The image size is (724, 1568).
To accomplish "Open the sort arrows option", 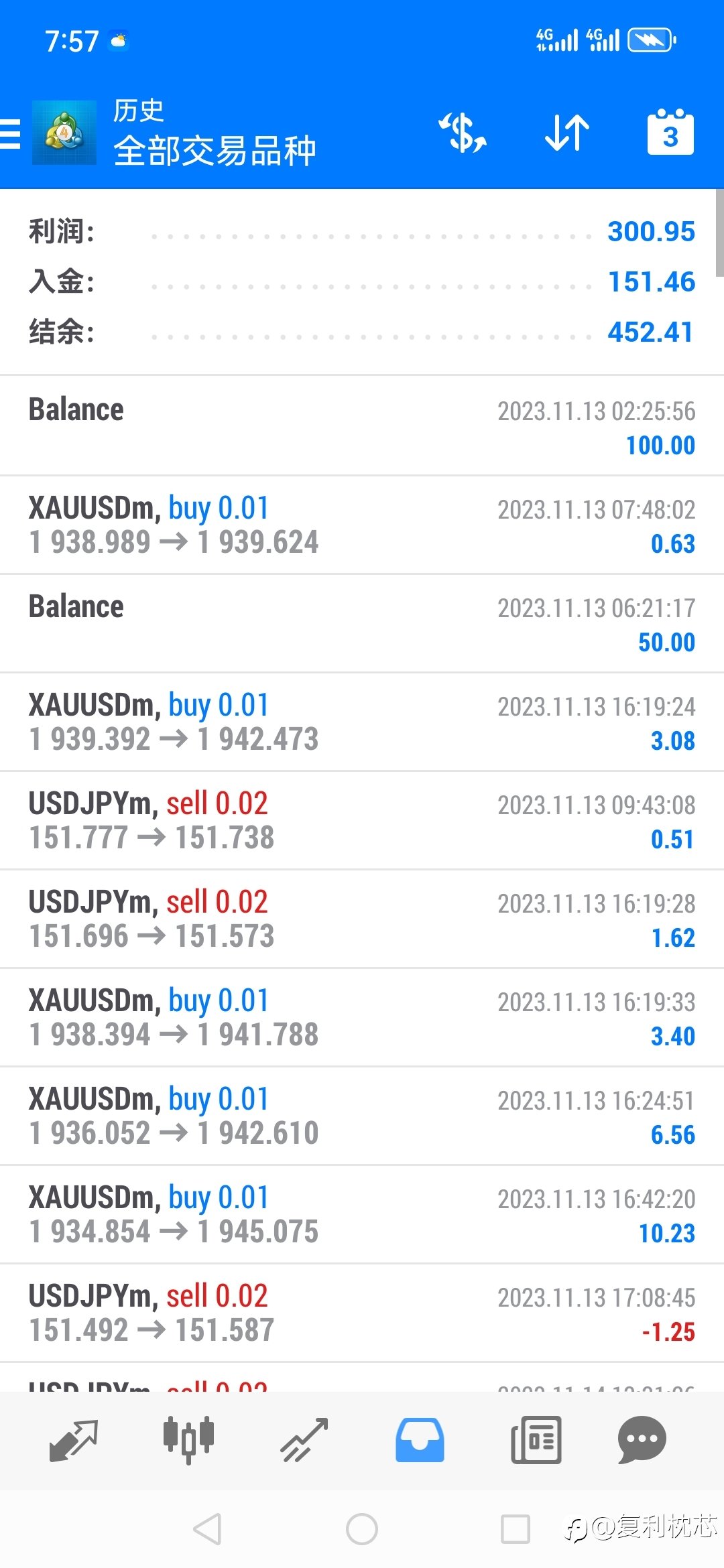I will pyautogui.click(x=567, y=132).
